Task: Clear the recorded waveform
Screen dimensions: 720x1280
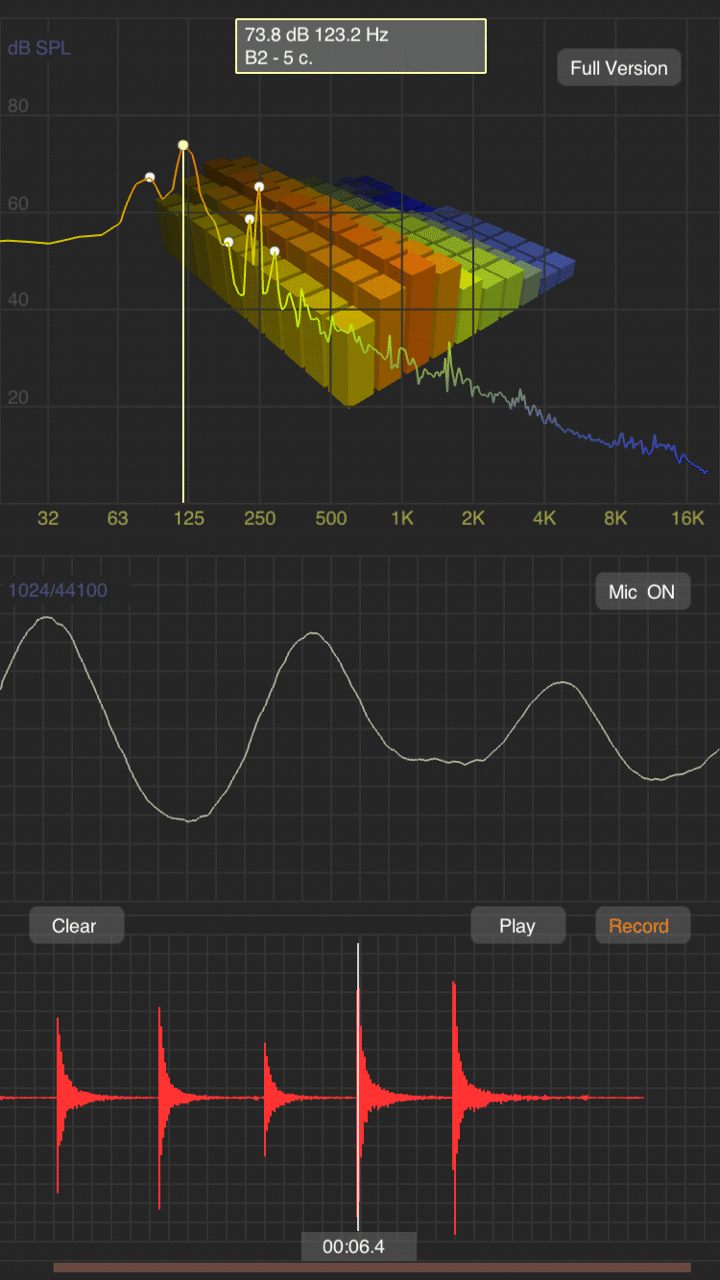Action: 76,925
